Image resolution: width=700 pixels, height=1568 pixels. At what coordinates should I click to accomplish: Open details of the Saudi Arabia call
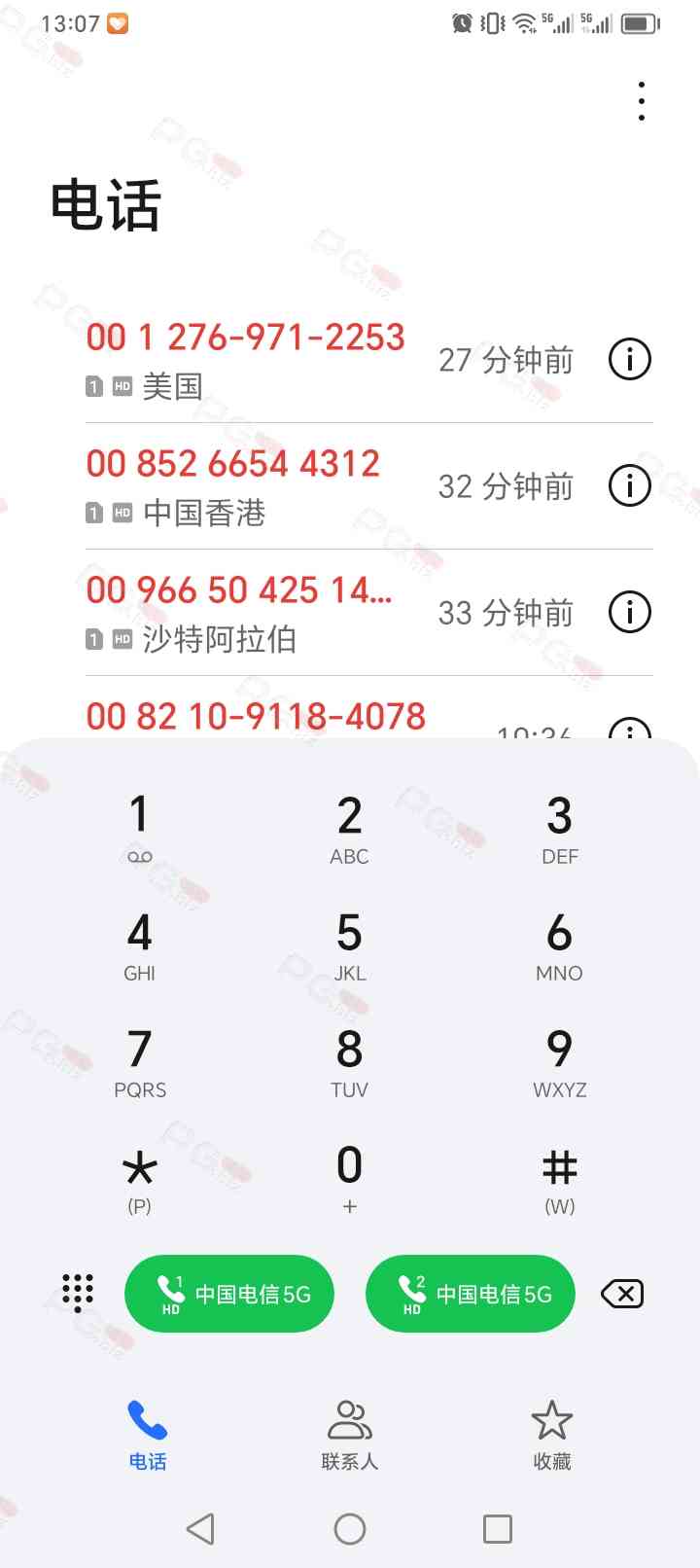[x=629, y=612]
